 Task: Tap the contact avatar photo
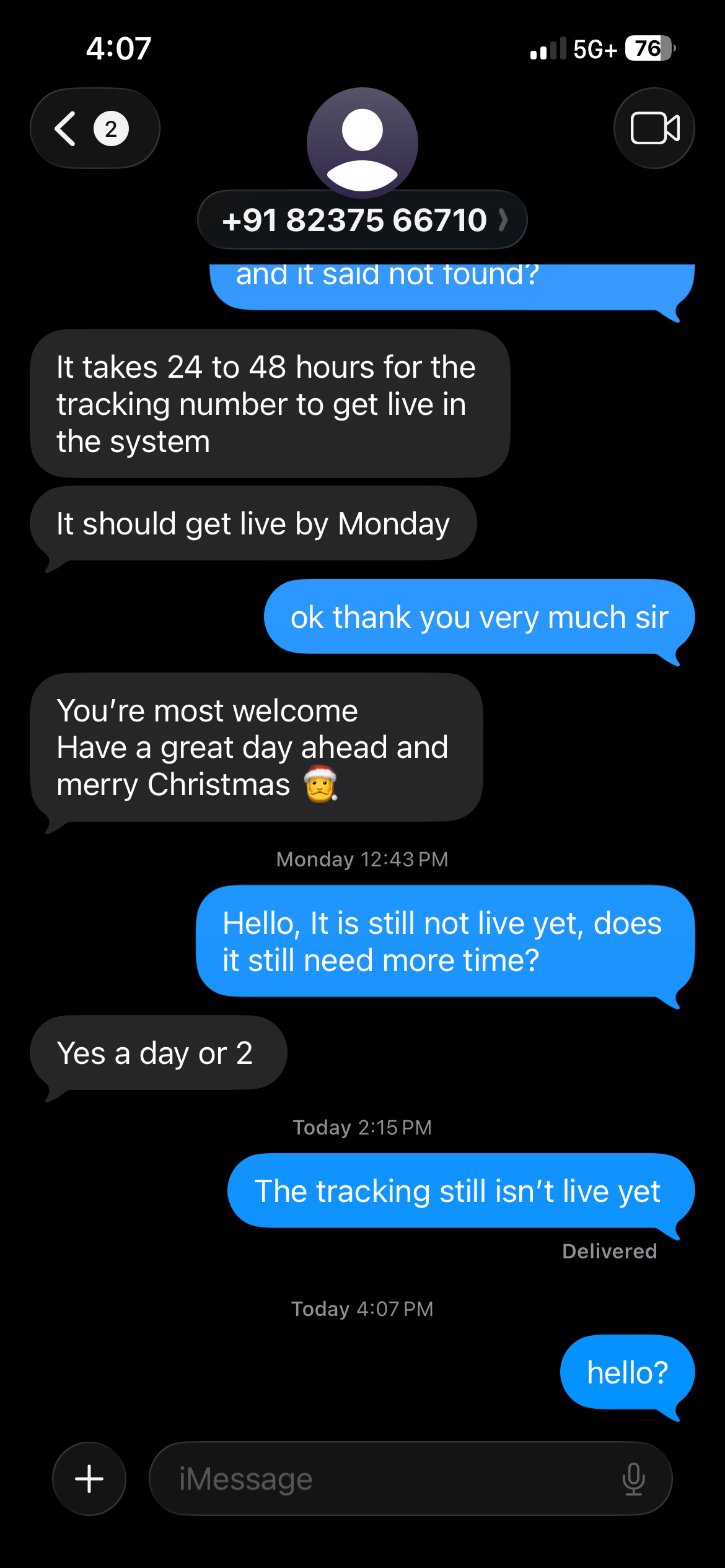362,140
